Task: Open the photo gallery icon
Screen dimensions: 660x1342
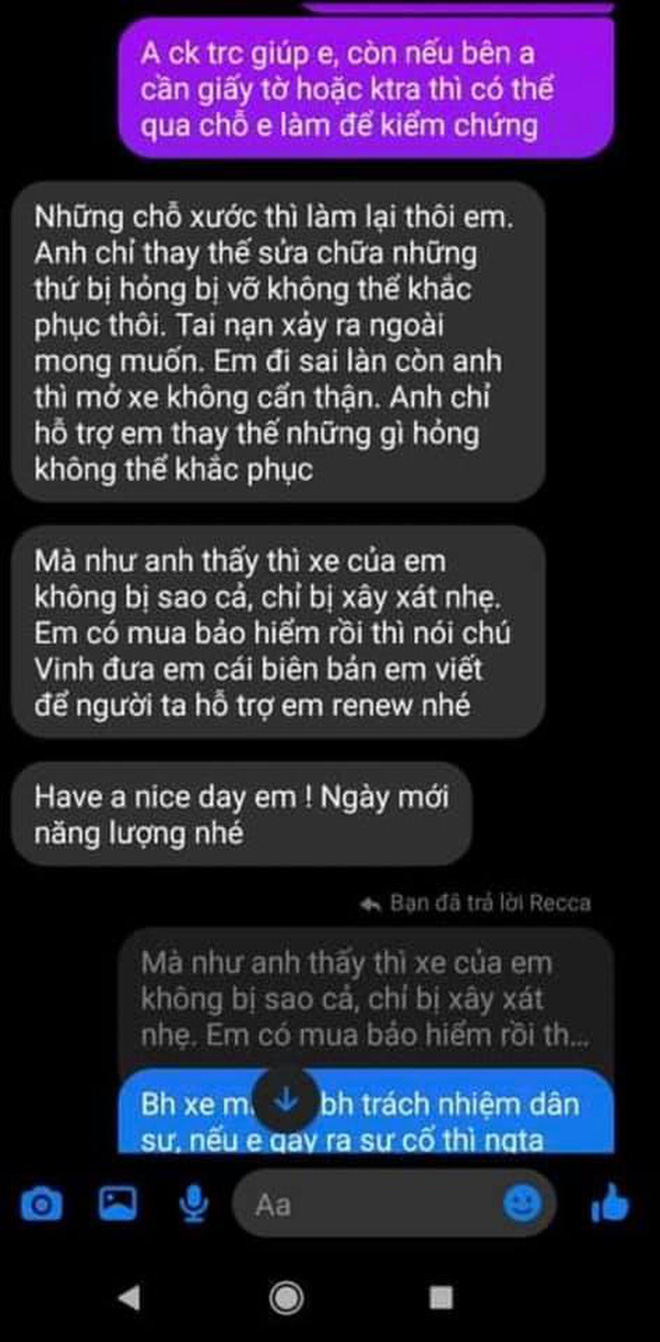Action: point(117,1203)
